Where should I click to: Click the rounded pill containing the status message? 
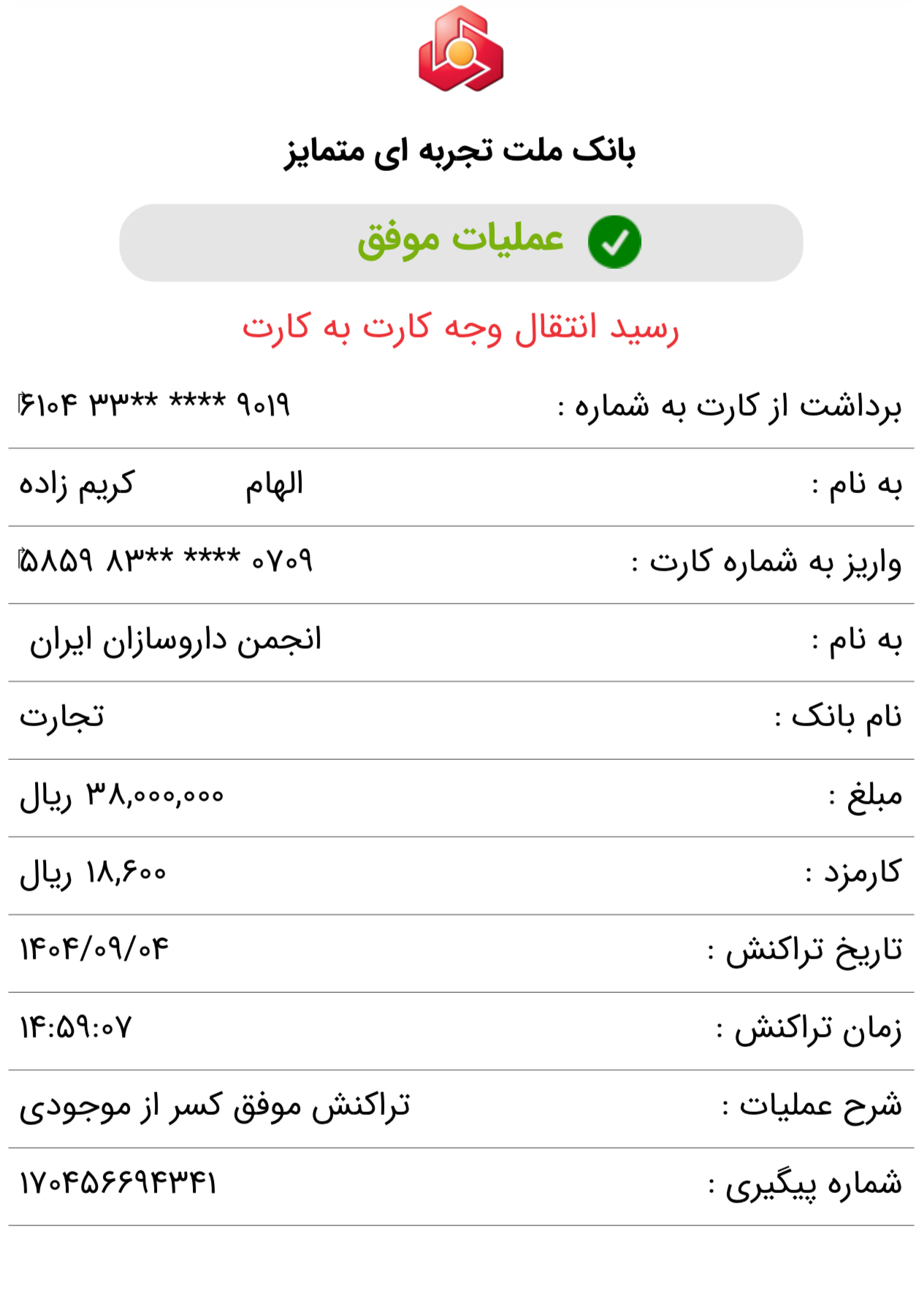point(462,241)
